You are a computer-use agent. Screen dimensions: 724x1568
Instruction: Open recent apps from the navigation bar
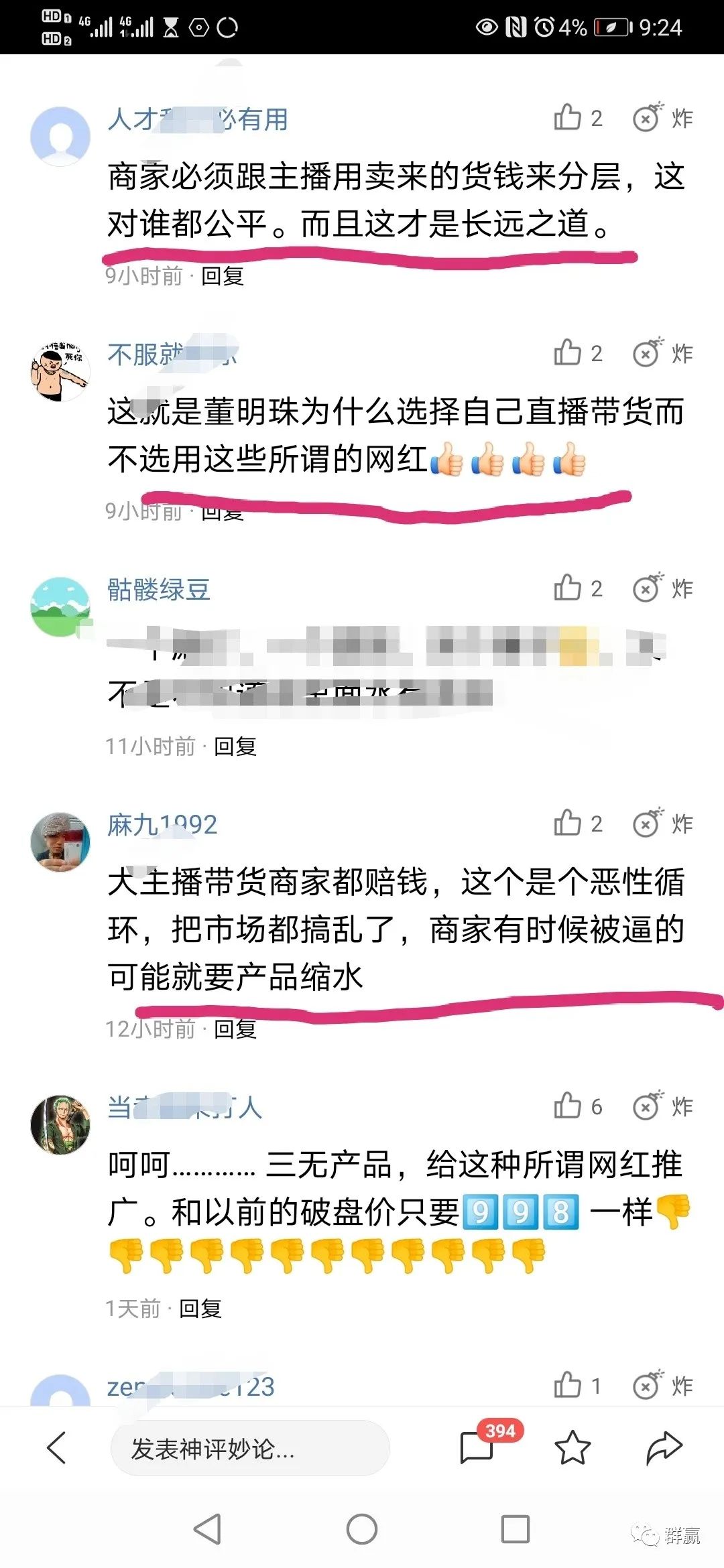point(516,1529)
